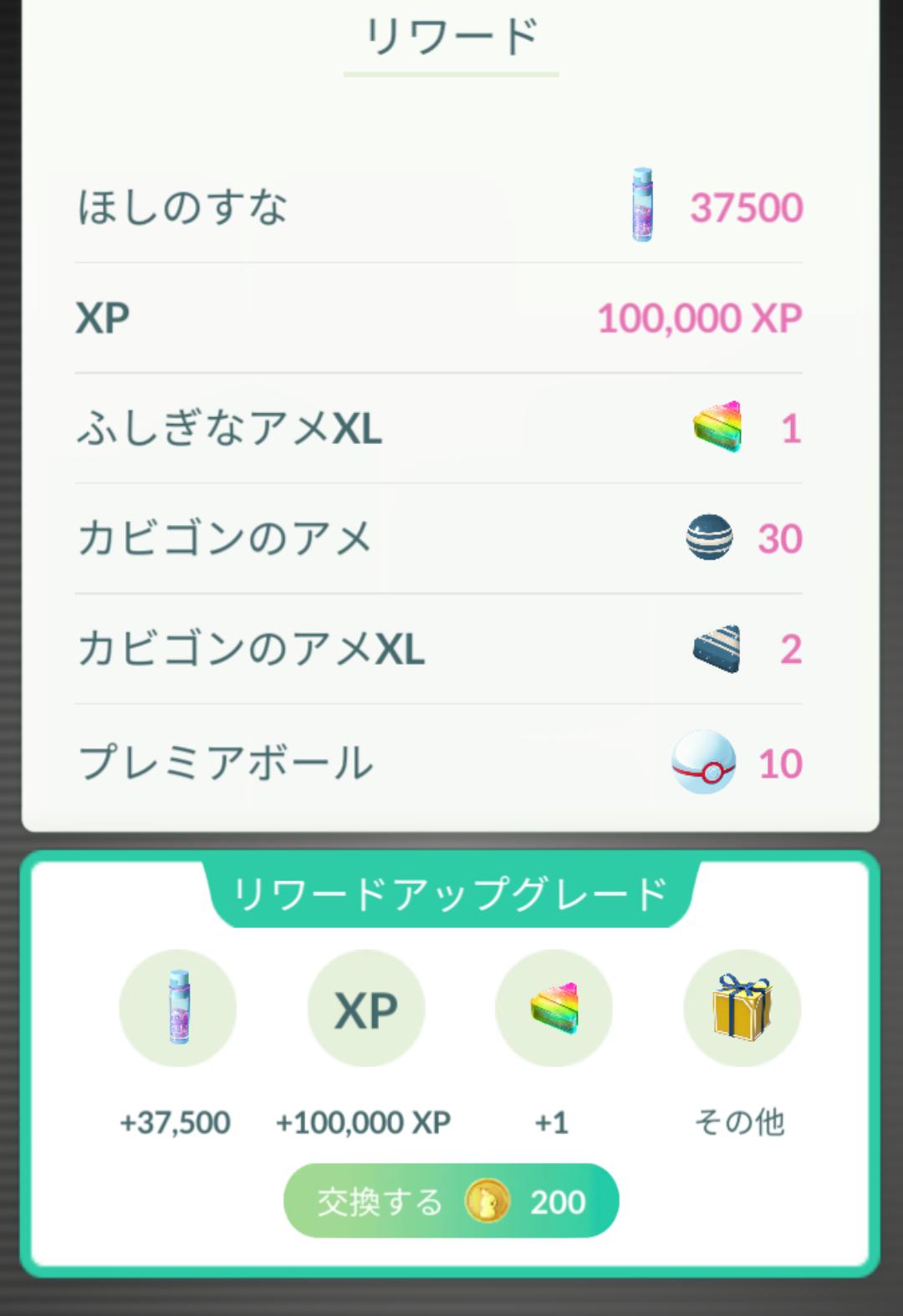Open the その他 gift box rewards
903x1316 pixels.
(742, 1008)
